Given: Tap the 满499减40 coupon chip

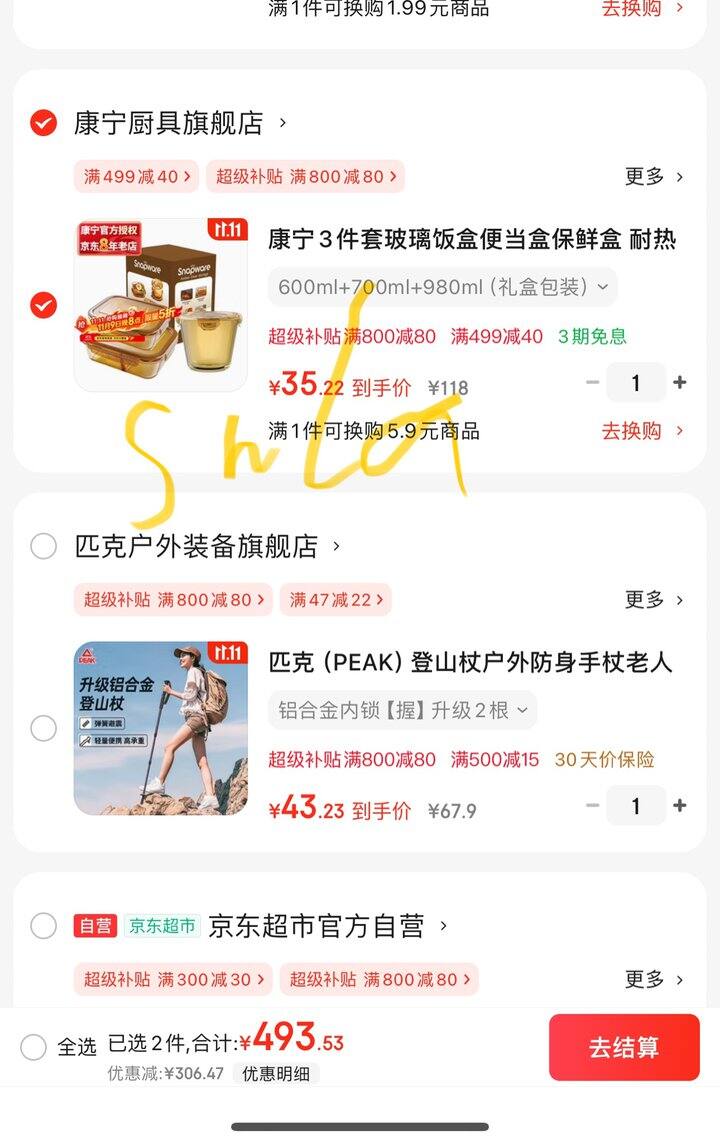Looking at the screenshot, I should [136, 177].
